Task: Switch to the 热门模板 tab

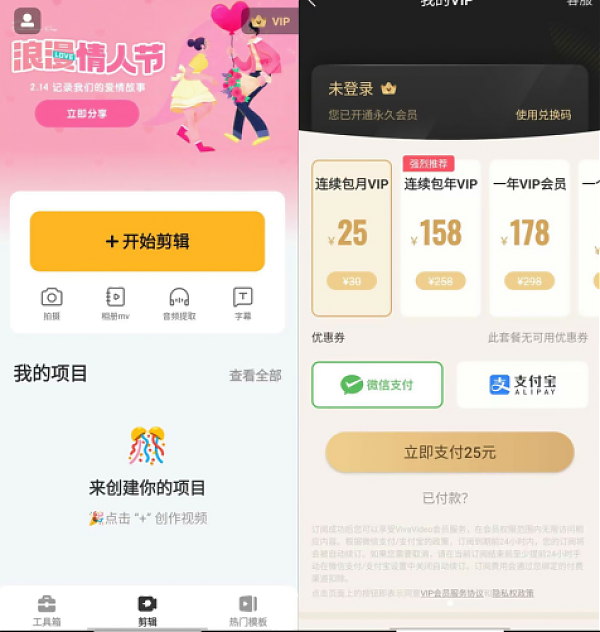Action: [247, 609]
